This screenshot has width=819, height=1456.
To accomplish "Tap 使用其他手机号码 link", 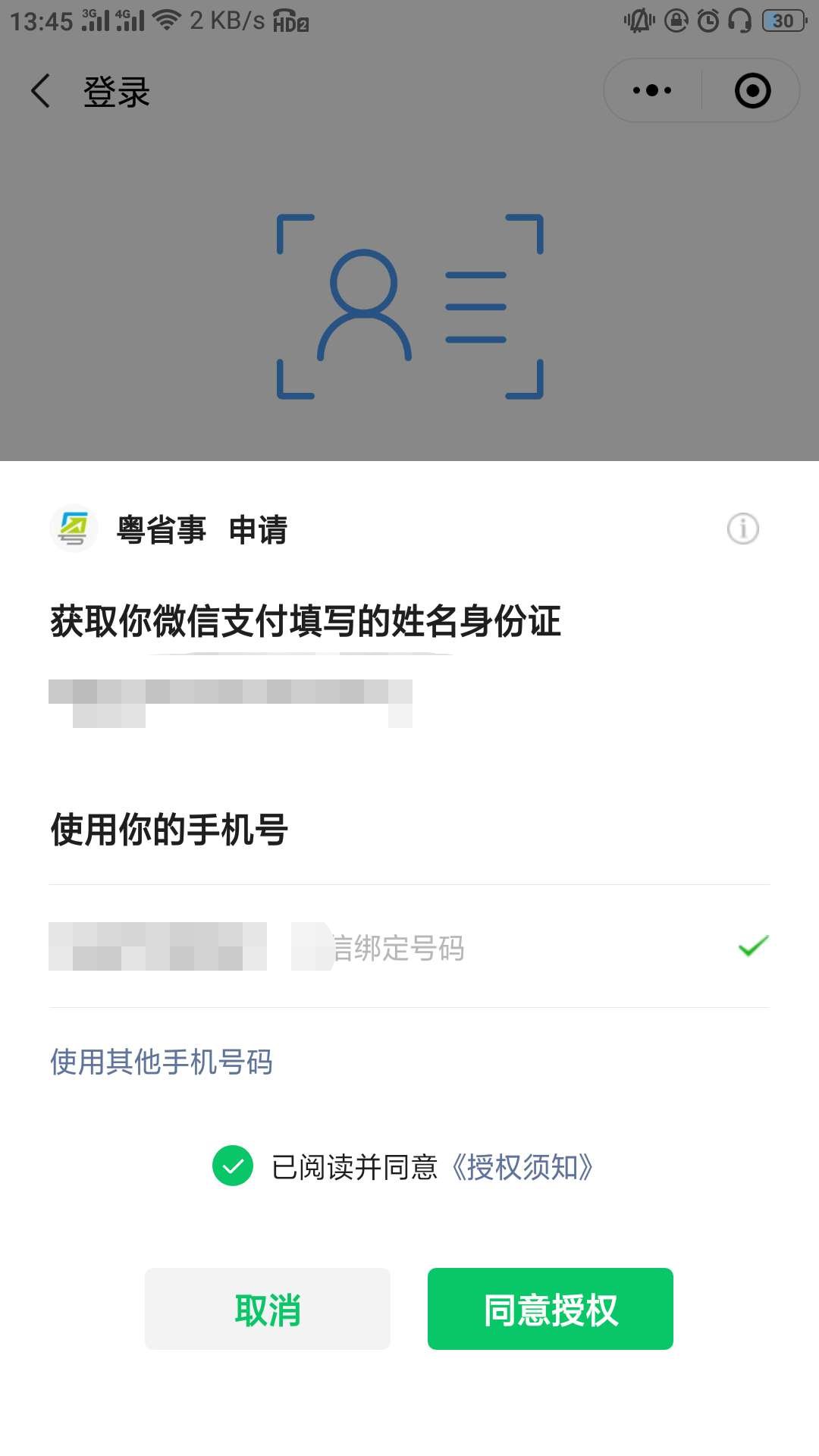I will pos(162,1062).
